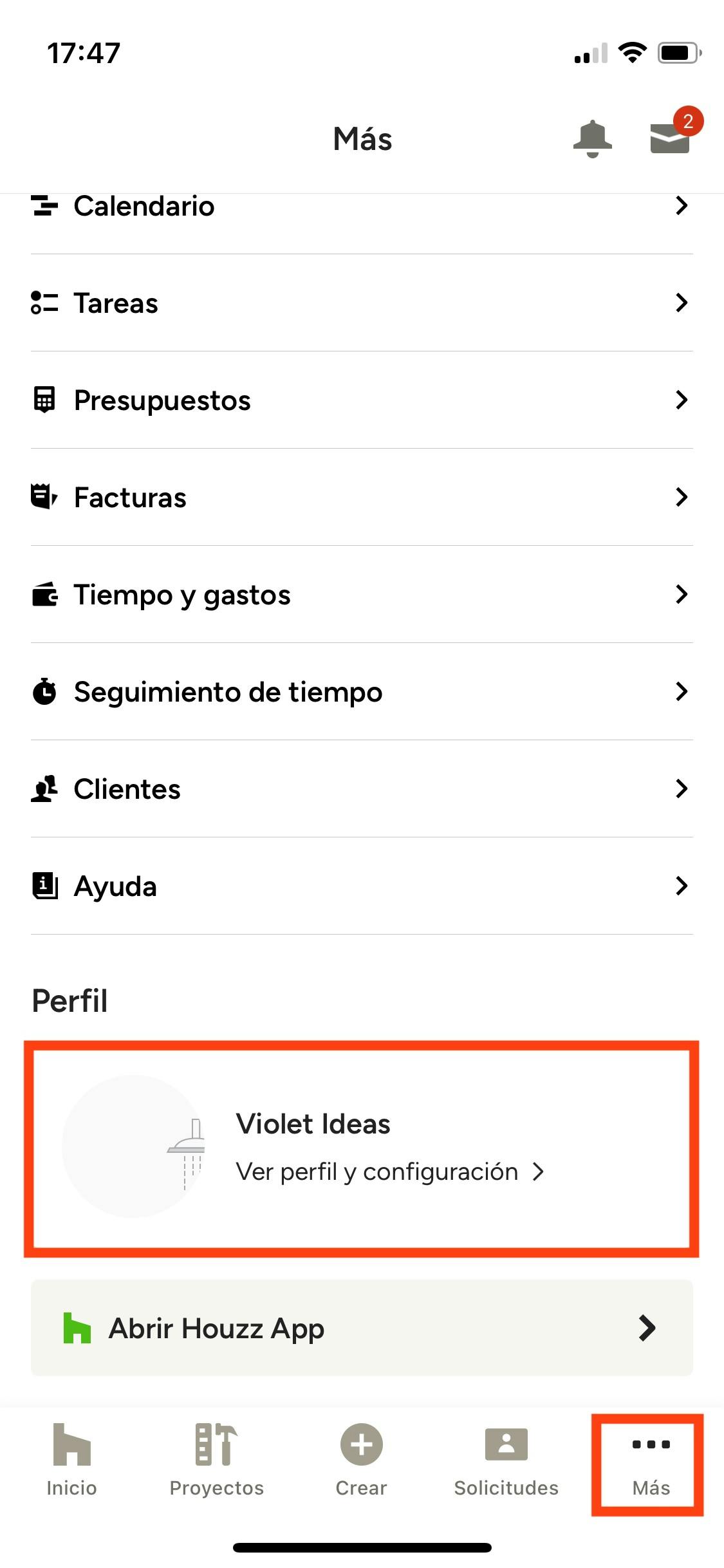This screenshot has width=724, height=1568.
Task: Select the Más tab
Action: pos(650,1463)
